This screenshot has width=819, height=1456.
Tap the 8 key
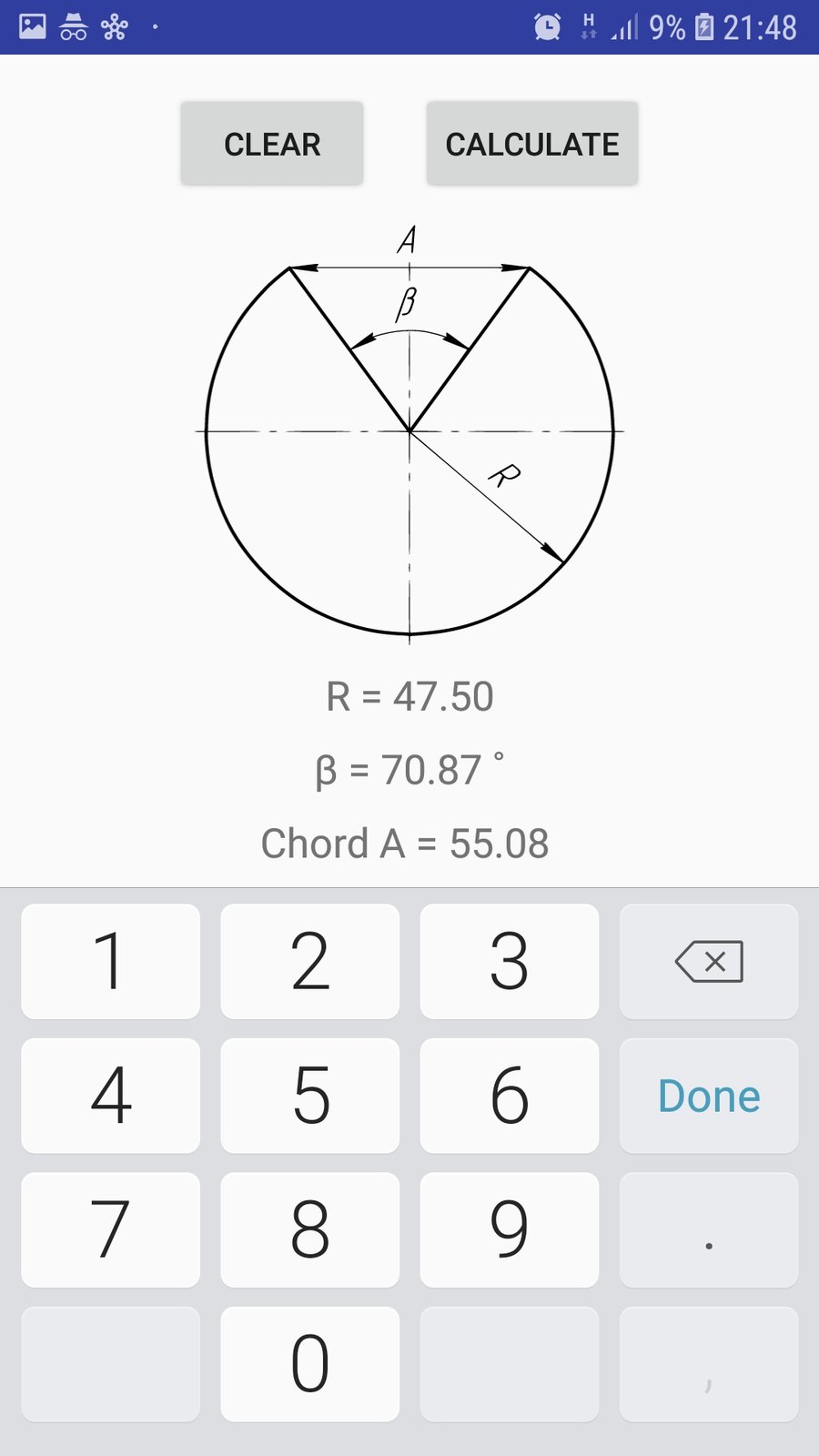pyautogui.click(x=309, y=1229)
